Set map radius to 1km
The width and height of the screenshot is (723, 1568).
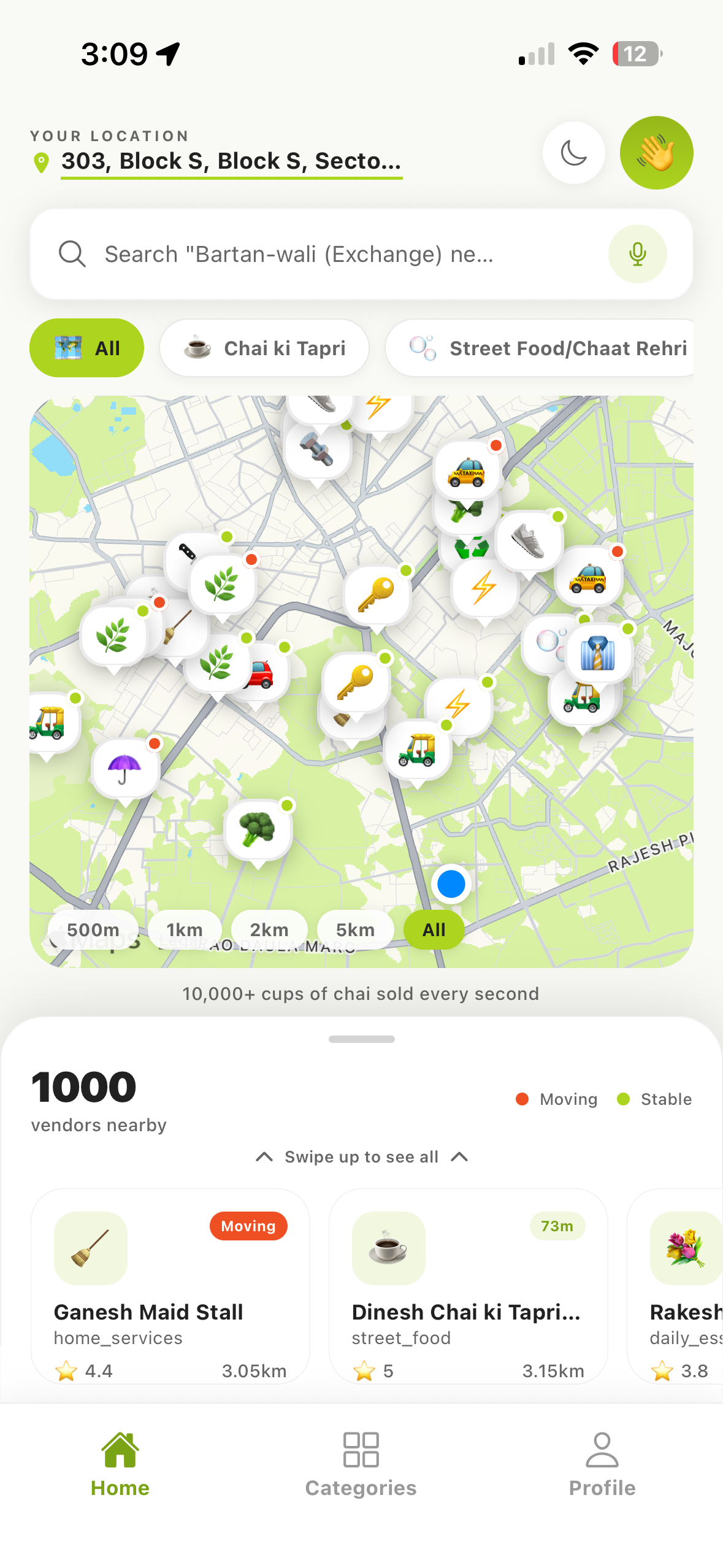[185, 929]
